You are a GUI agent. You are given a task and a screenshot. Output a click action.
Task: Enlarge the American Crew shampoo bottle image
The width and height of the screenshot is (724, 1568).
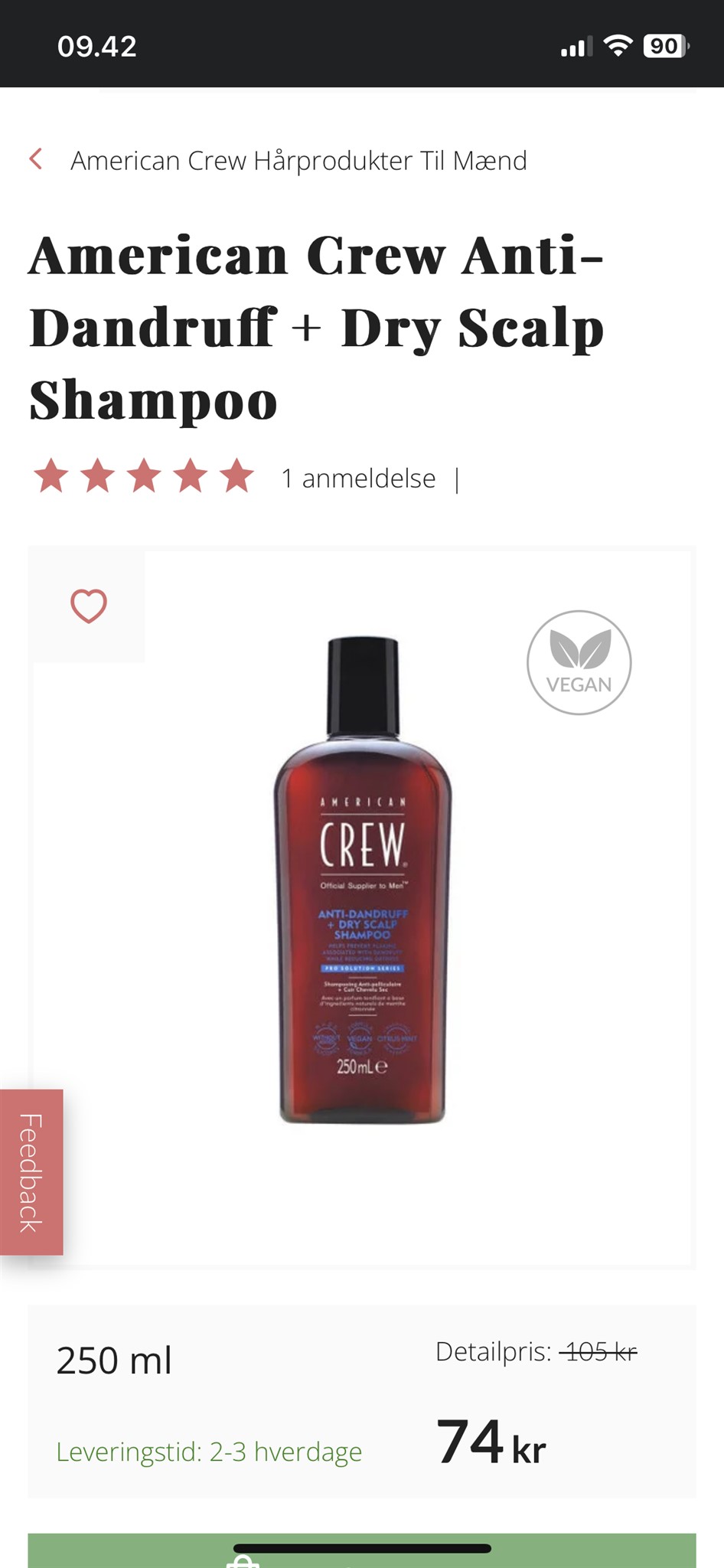pyautogui.click(x=363, y=879)
